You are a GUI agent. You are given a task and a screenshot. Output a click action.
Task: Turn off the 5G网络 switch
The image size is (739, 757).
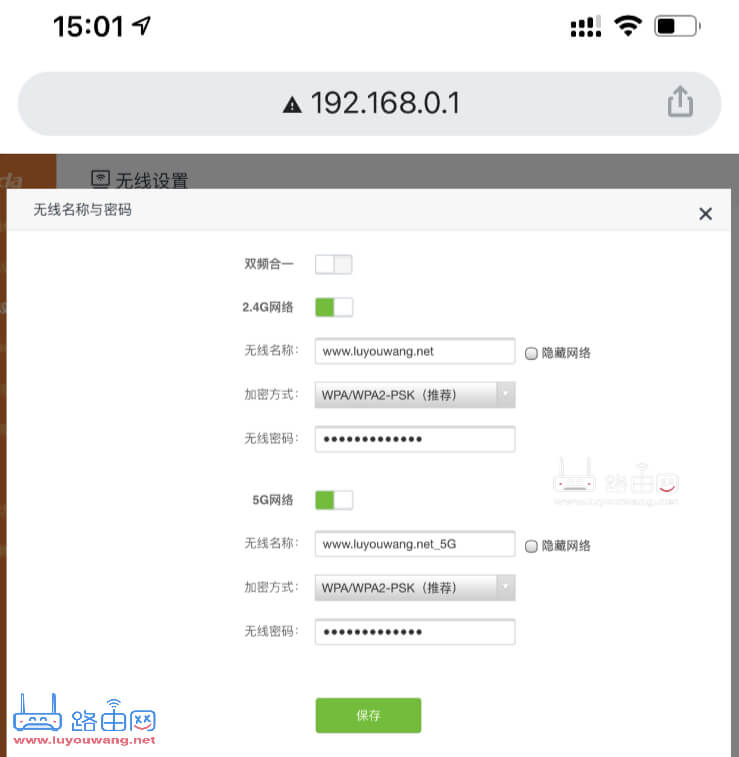(334, 500)
